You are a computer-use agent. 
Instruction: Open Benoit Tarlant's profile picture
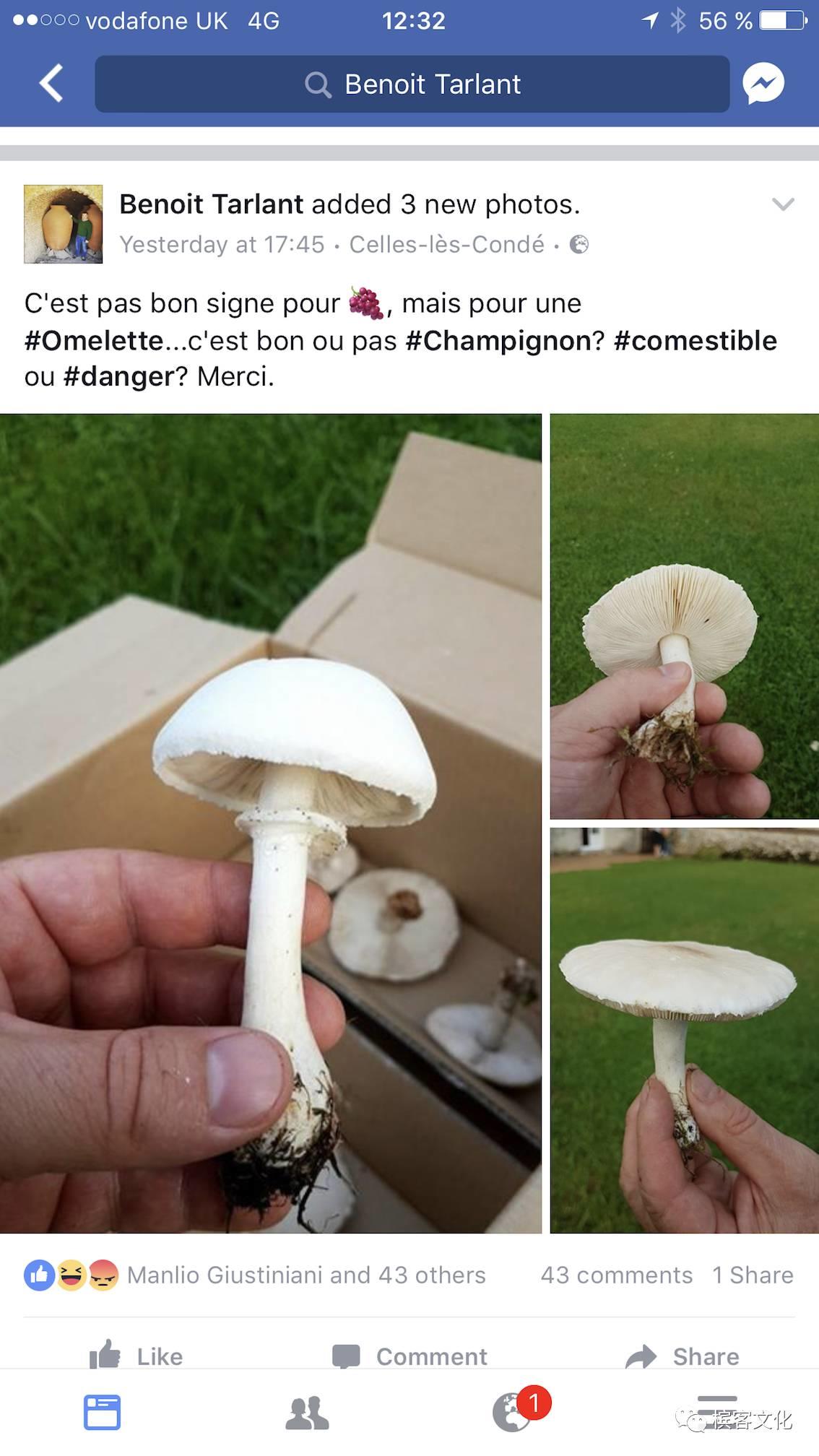click(x=63, y=224)
